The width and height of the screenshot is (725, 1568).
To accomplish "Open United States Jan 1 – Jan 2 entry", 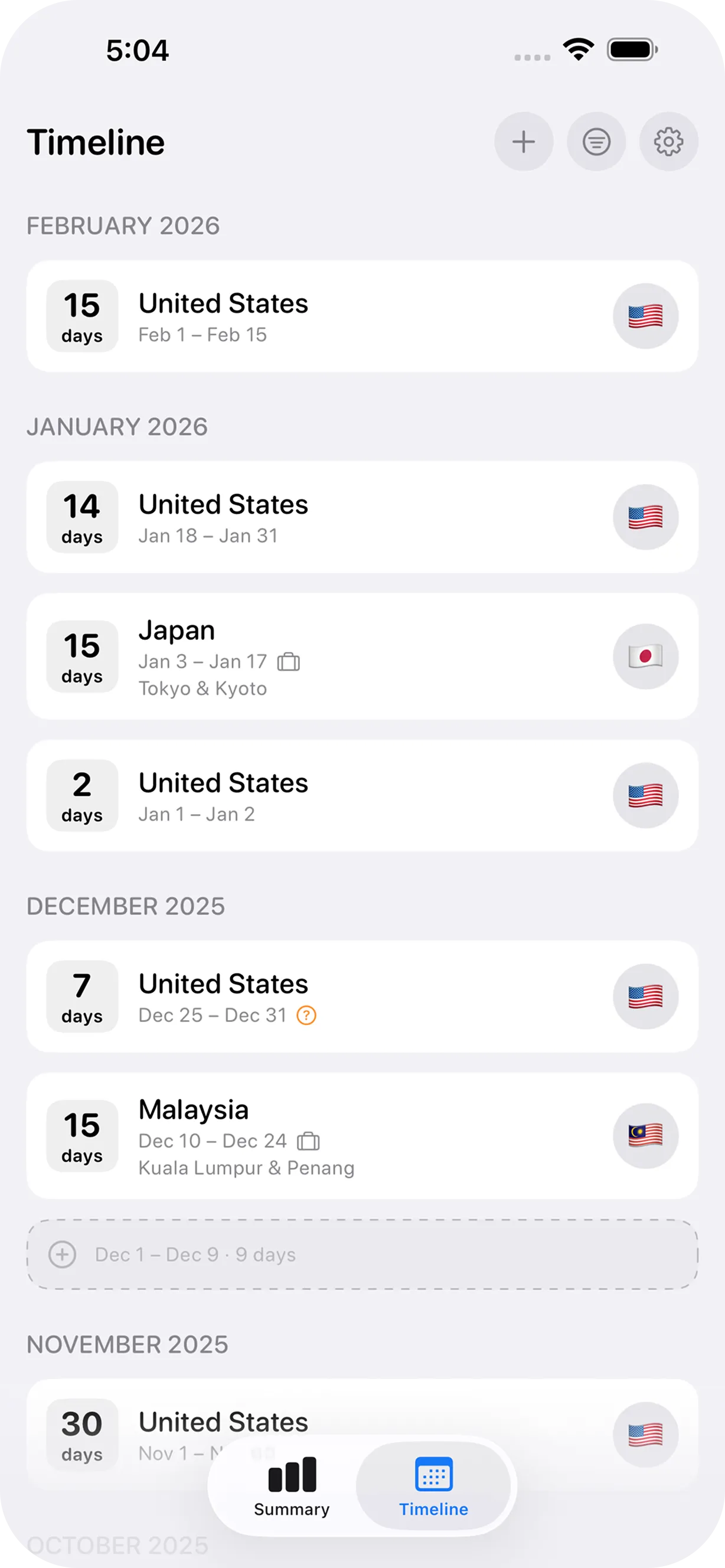I will click(361, 796).
